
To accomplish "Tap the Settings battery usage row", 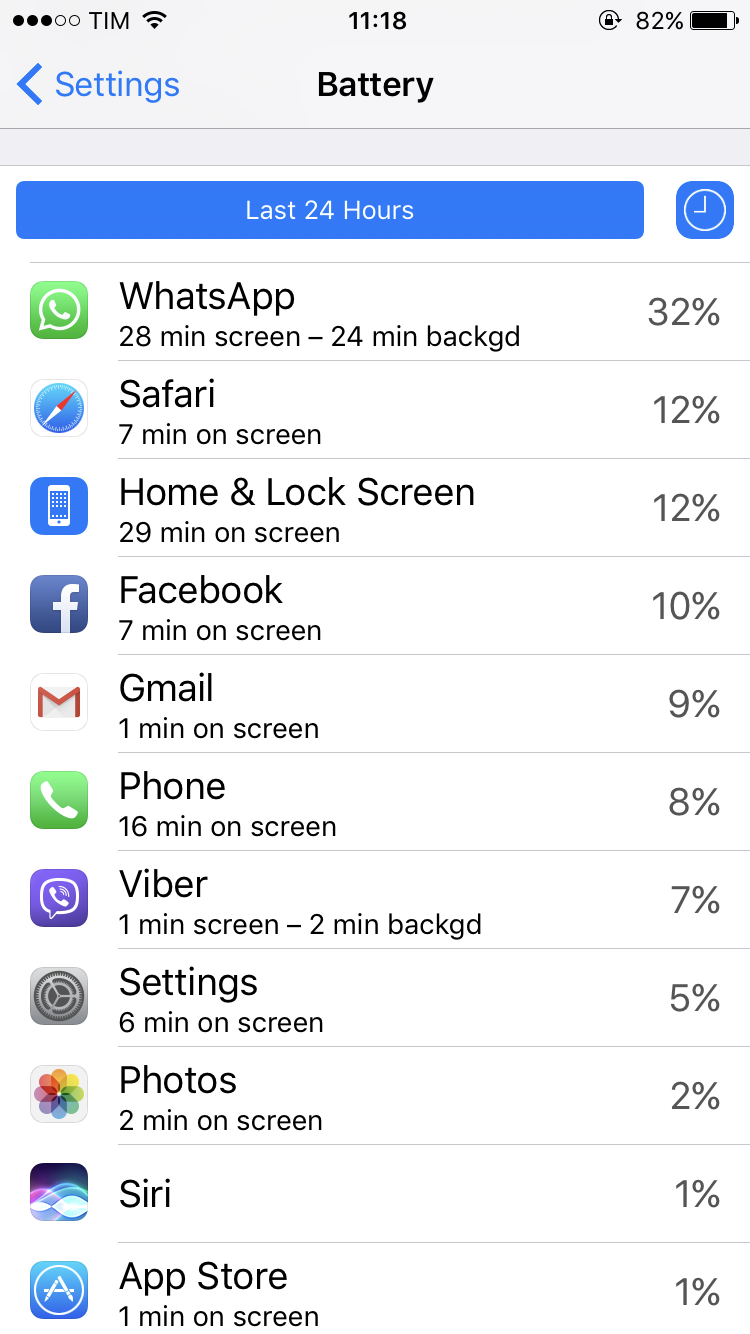I will pyautogui.click(x=375, y=998).
